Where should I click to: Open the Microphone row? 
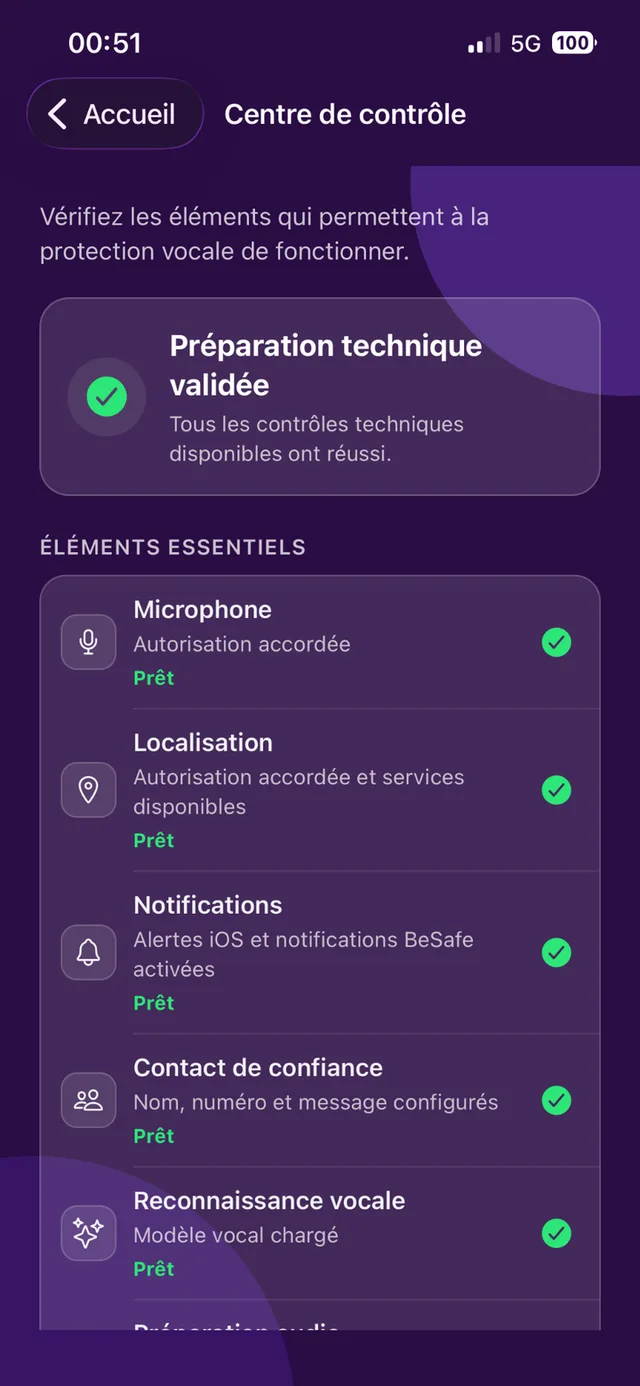click(x=320, y=643)
